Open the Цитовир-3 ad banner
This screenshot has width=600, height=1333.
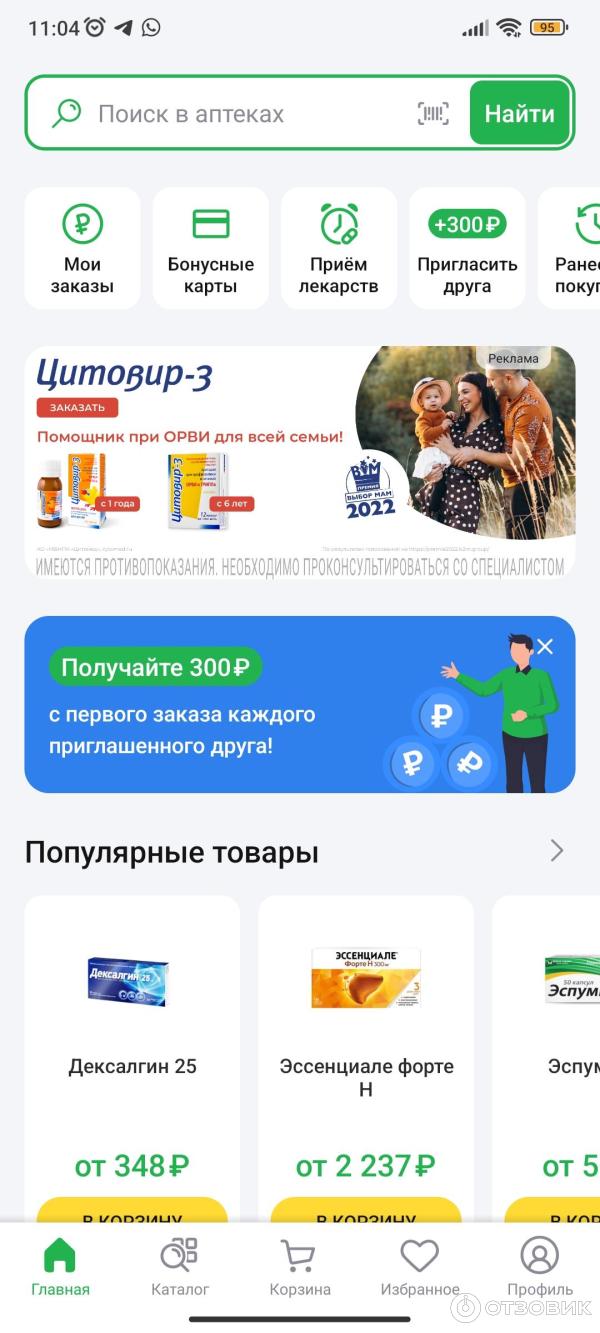(x=300, y=461)
